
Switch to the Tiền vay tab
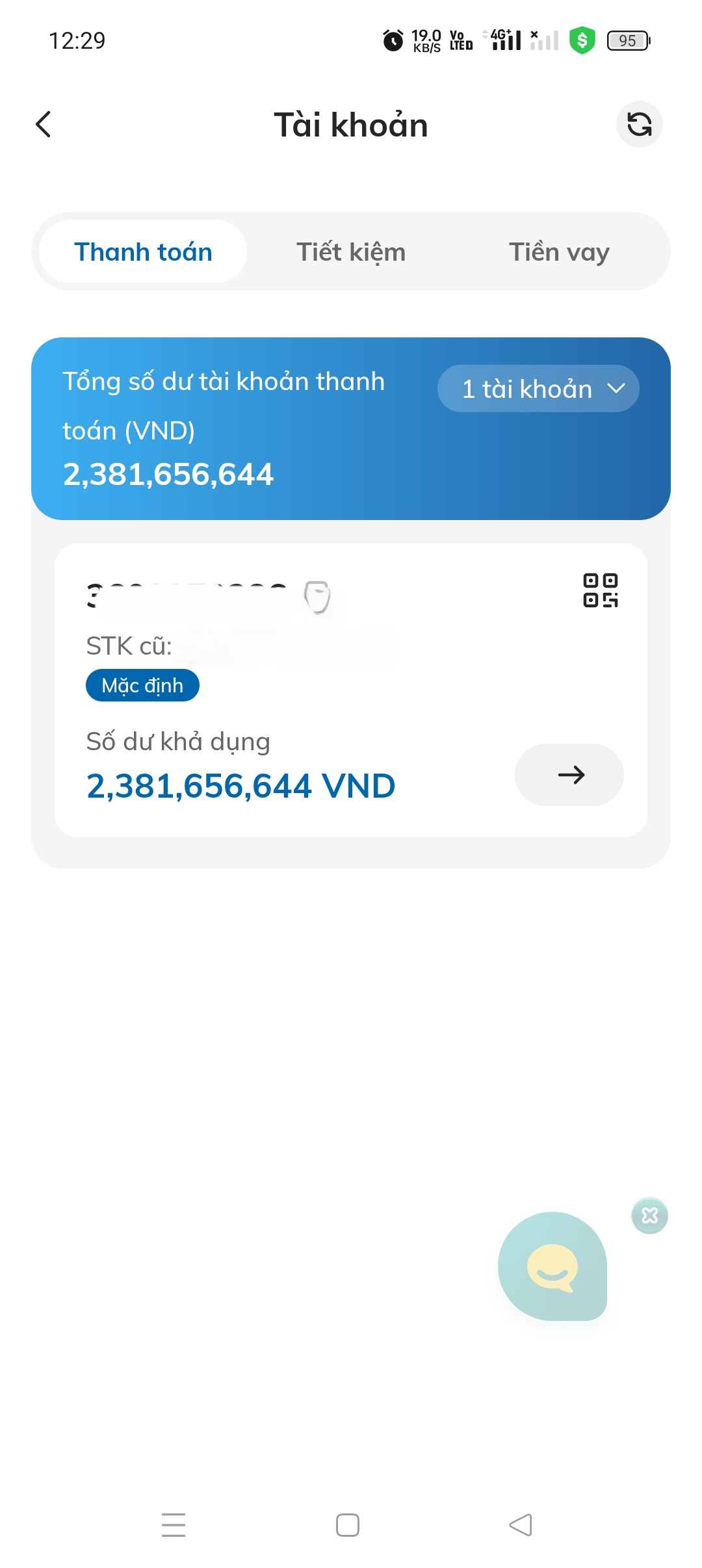click(x=559, y=252)
